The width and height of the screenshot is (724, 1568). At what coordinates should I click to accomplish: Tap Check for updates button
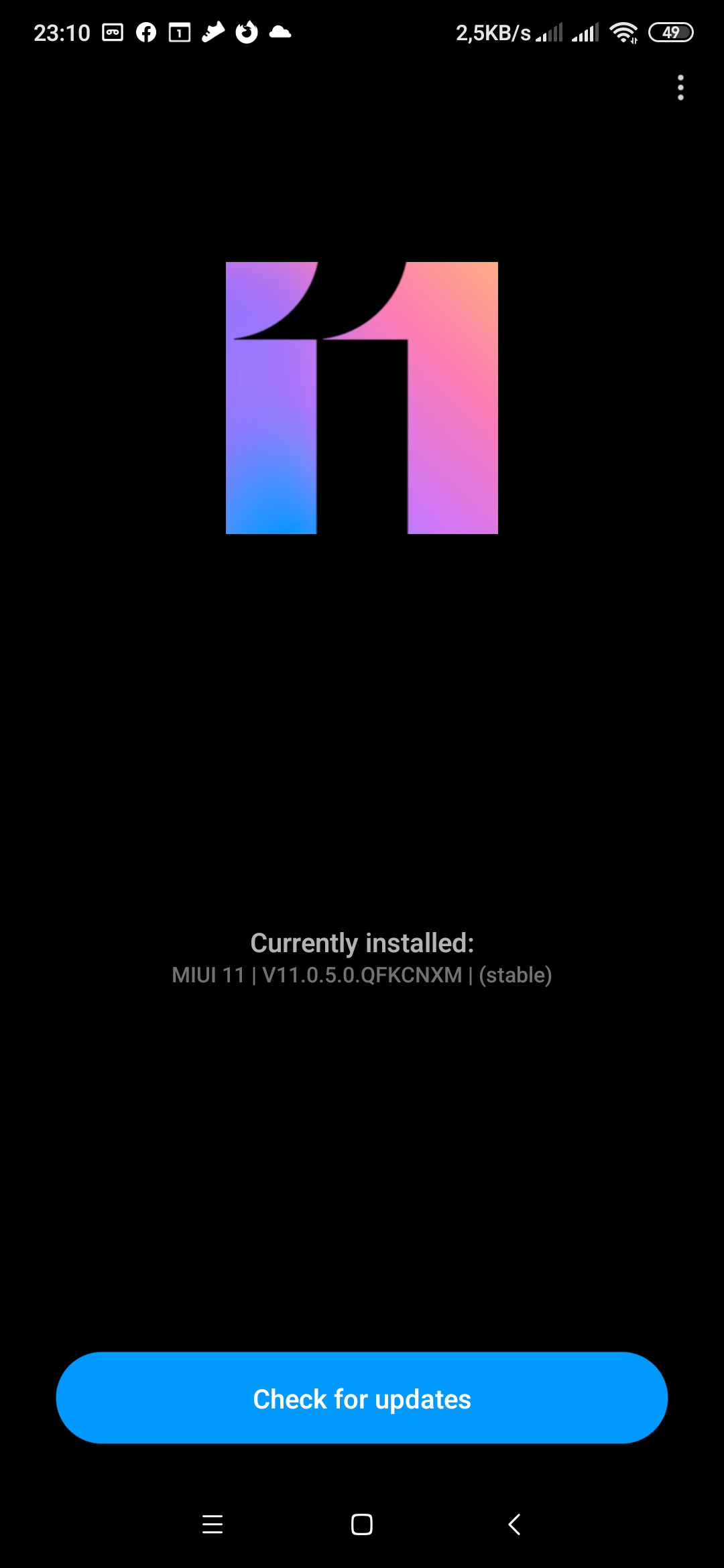point(362,1398)
